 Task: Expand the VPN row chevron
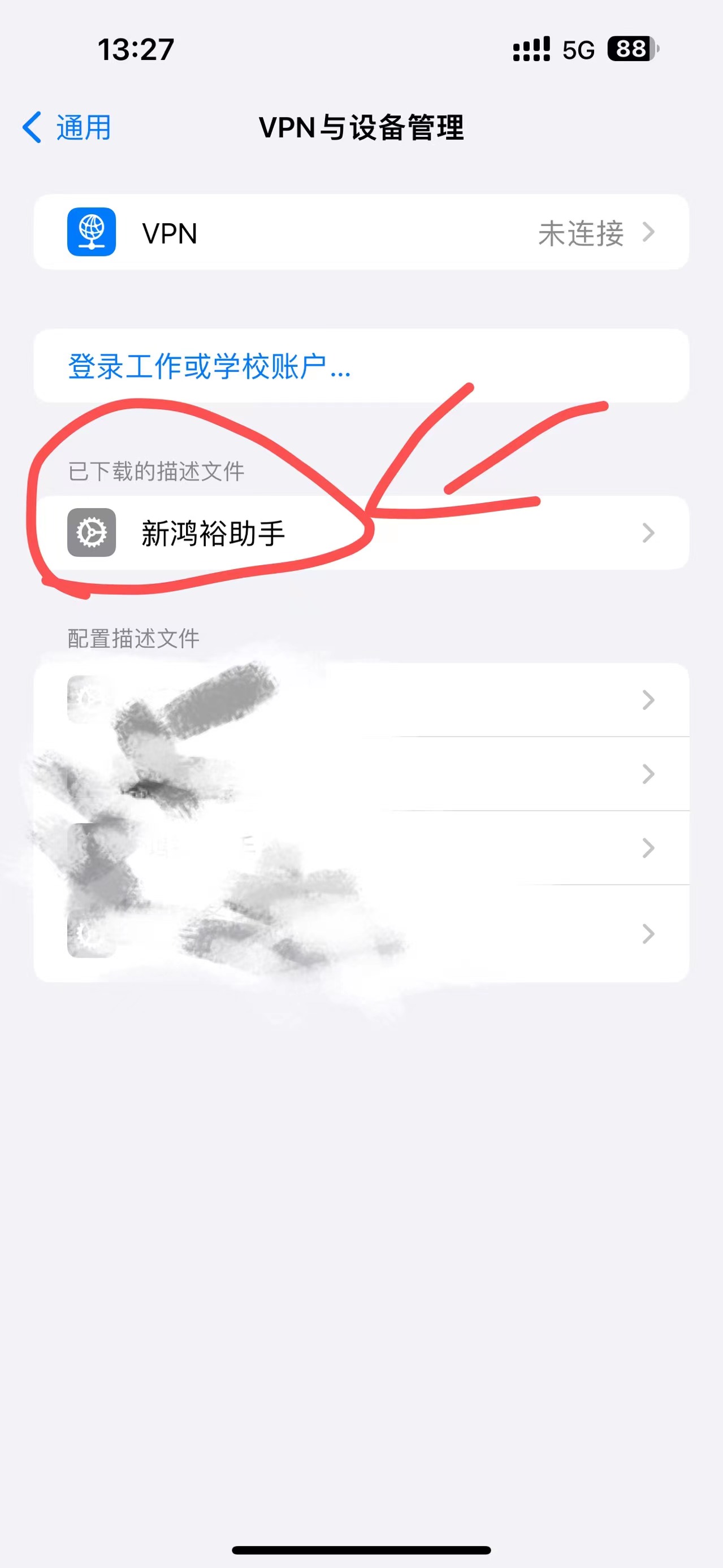(x=650, y=233)
